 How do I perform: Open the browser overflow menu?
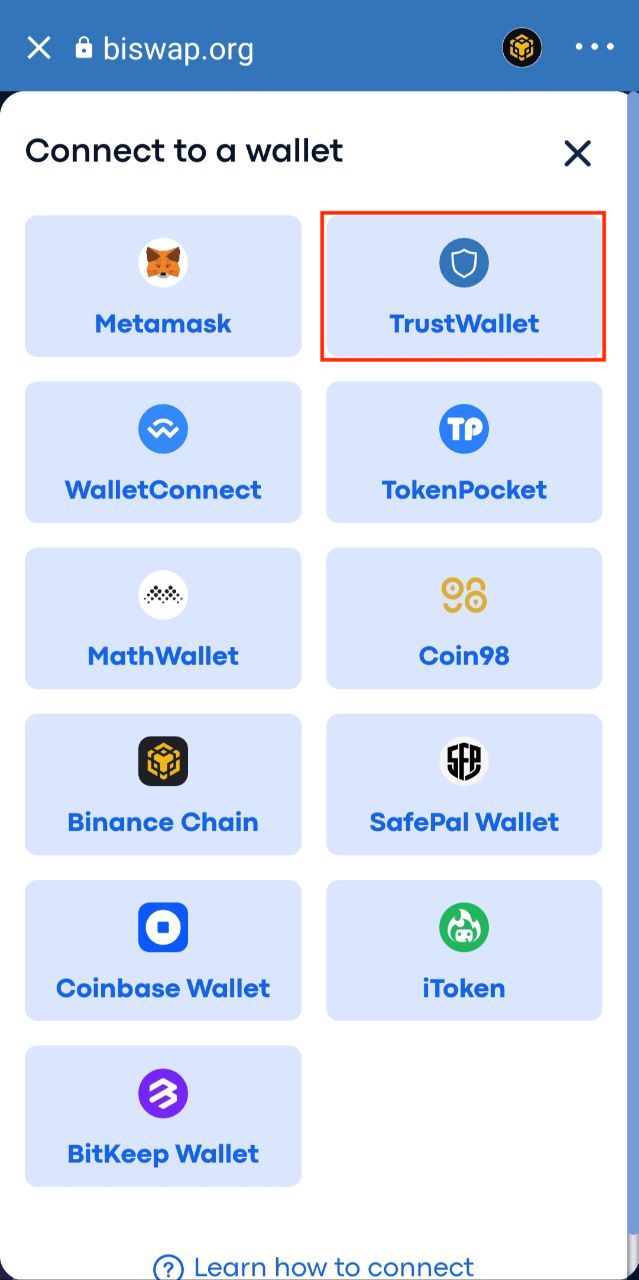point(594,47)
